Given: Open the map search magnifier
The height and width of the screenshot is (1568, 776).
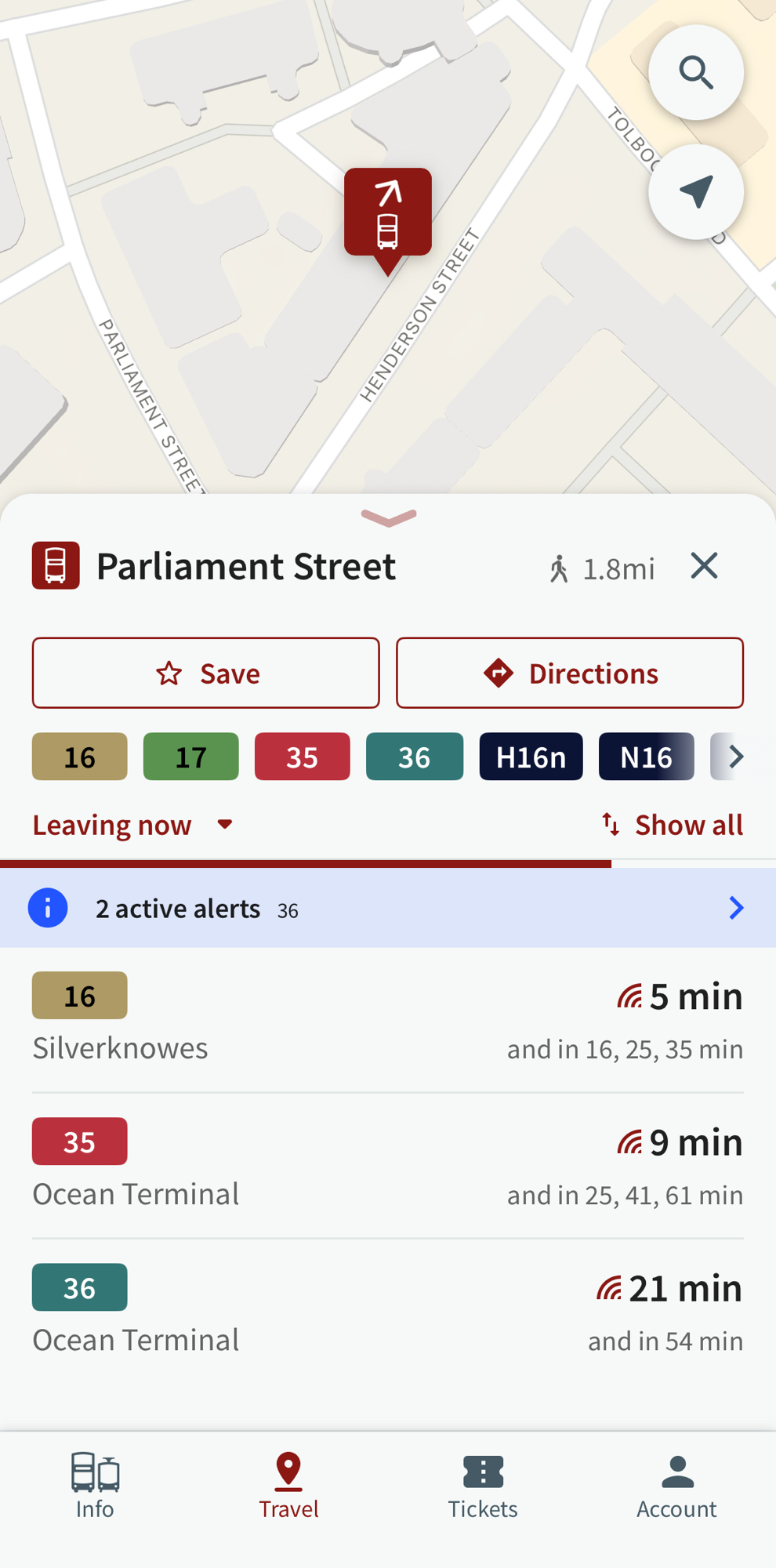Looking at the screenshot, I should [695, 73].
